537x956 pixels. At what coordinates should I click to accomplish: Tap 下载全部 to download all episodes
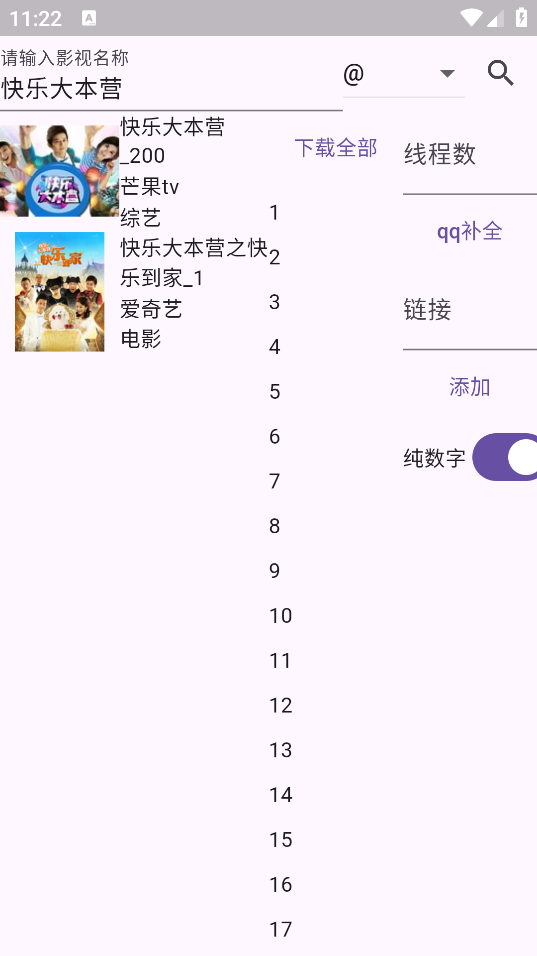[336, 148]
